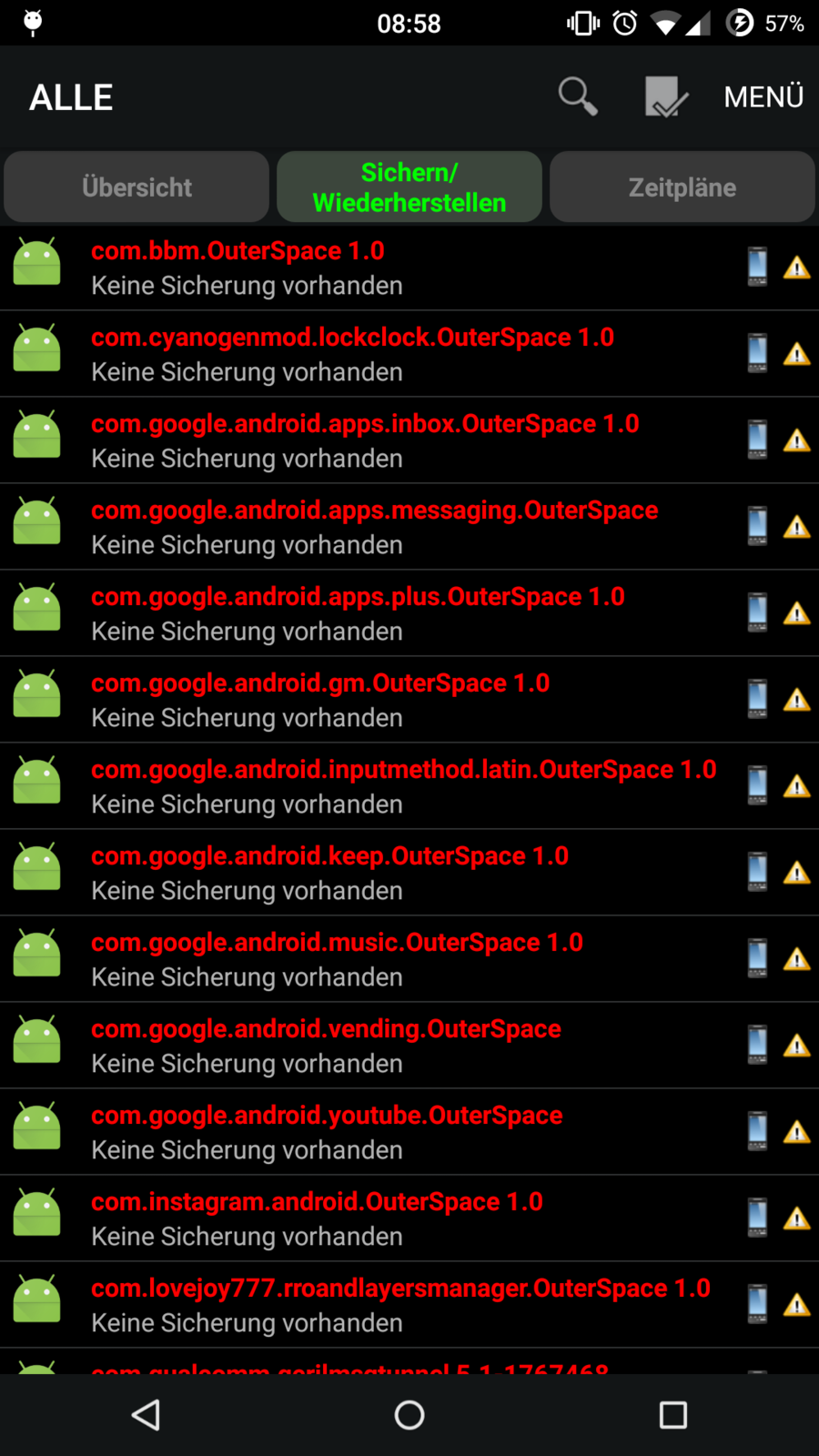Select the Sichern/Wiederherstellen tab
The width and height of the screenshot is (819, 1456).
click(409, 187)
